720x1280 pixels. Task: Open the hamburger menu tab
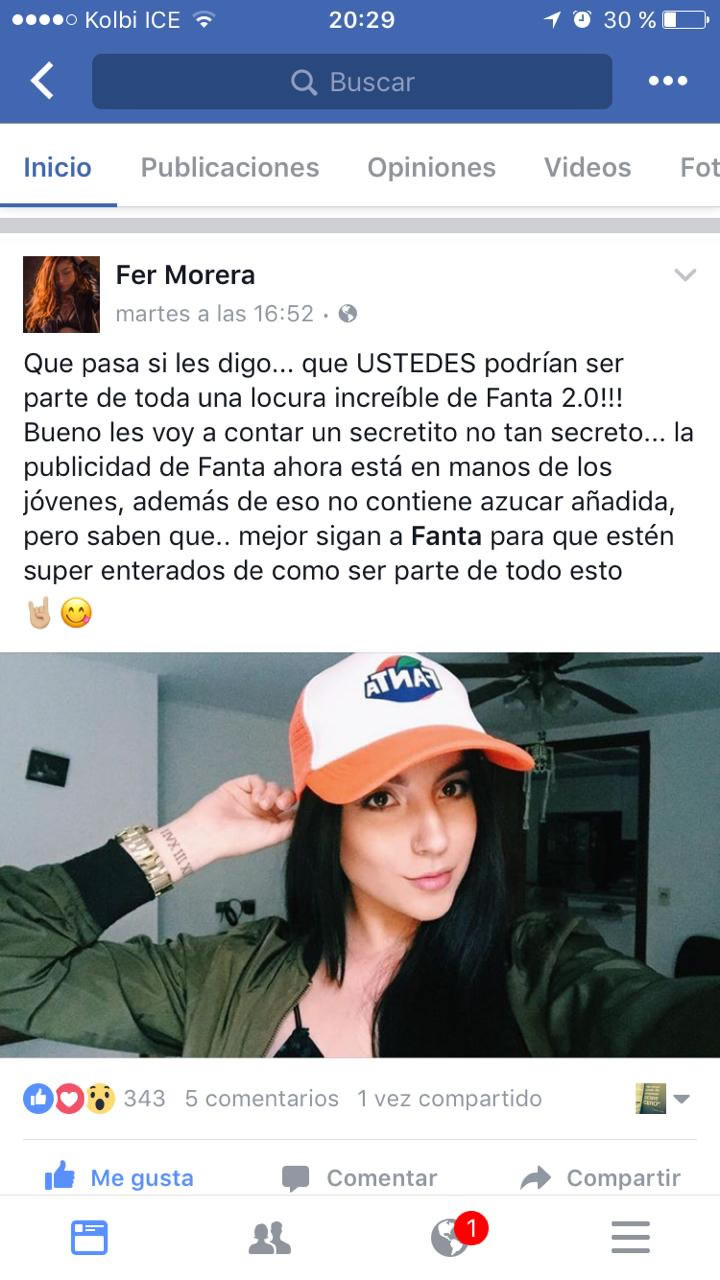pos(630,1239)
